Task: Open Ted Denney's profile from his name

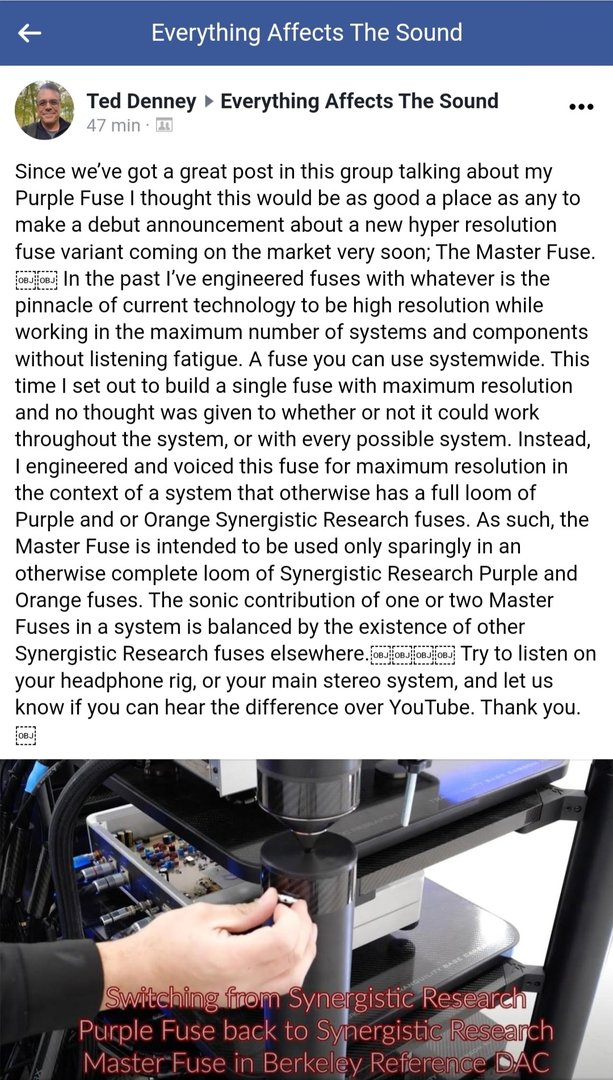Action: pyautogui.click(x=139, y=101)
